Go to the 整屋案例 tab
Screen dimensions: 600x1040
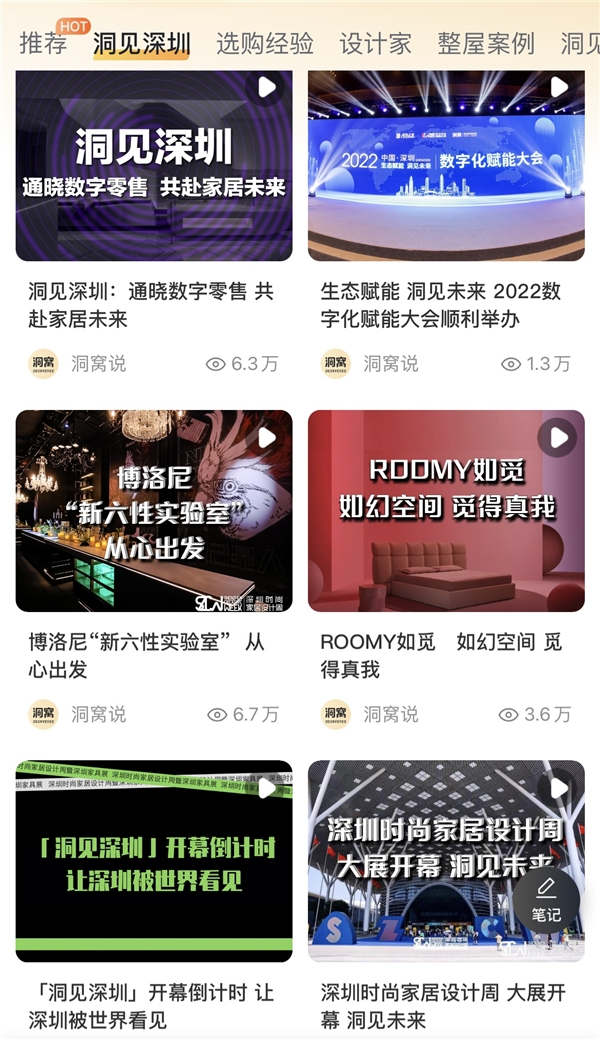coord(486,44)
